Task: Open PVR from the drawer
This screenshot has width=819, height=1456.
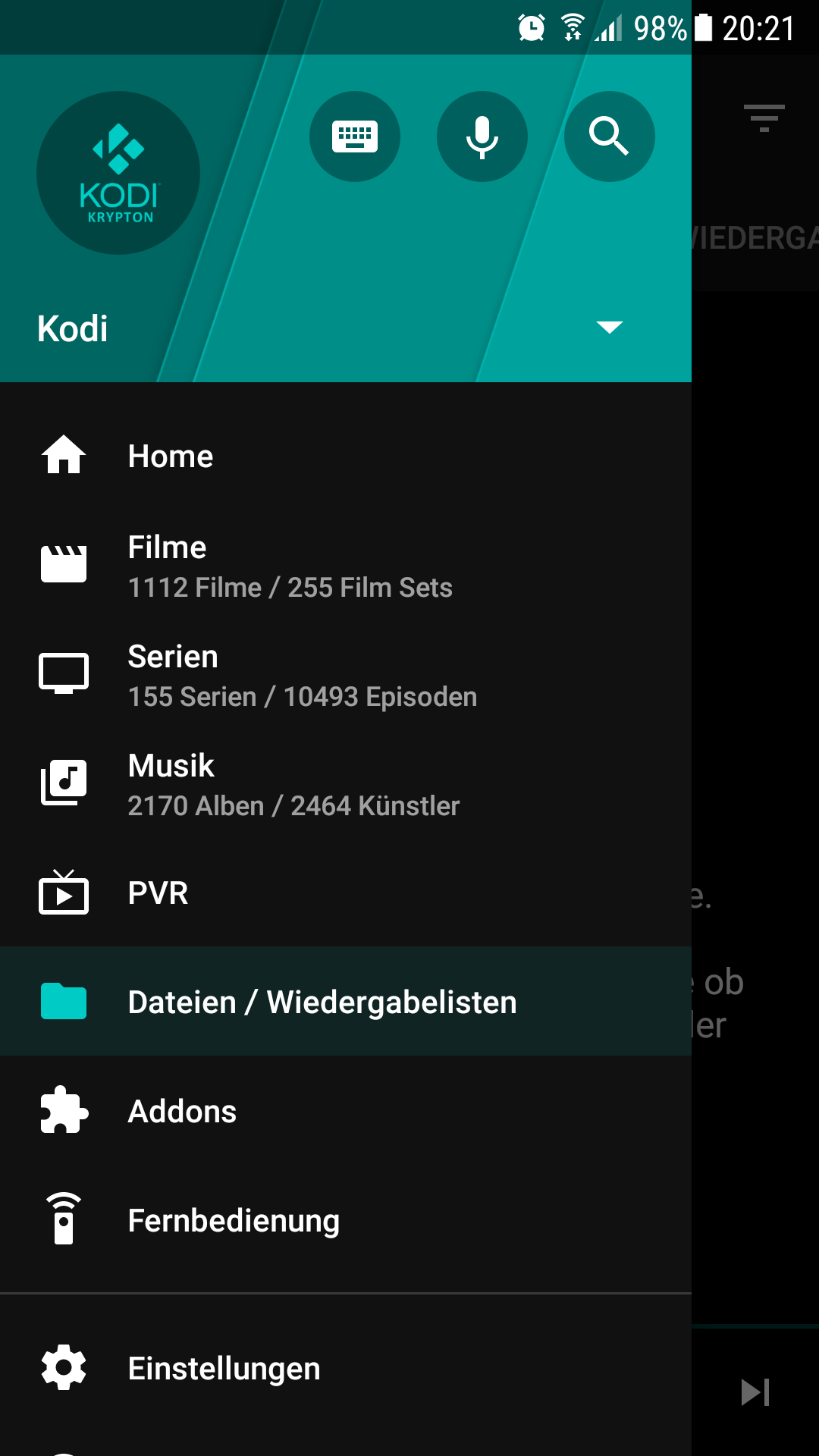Action: (346, 893)
